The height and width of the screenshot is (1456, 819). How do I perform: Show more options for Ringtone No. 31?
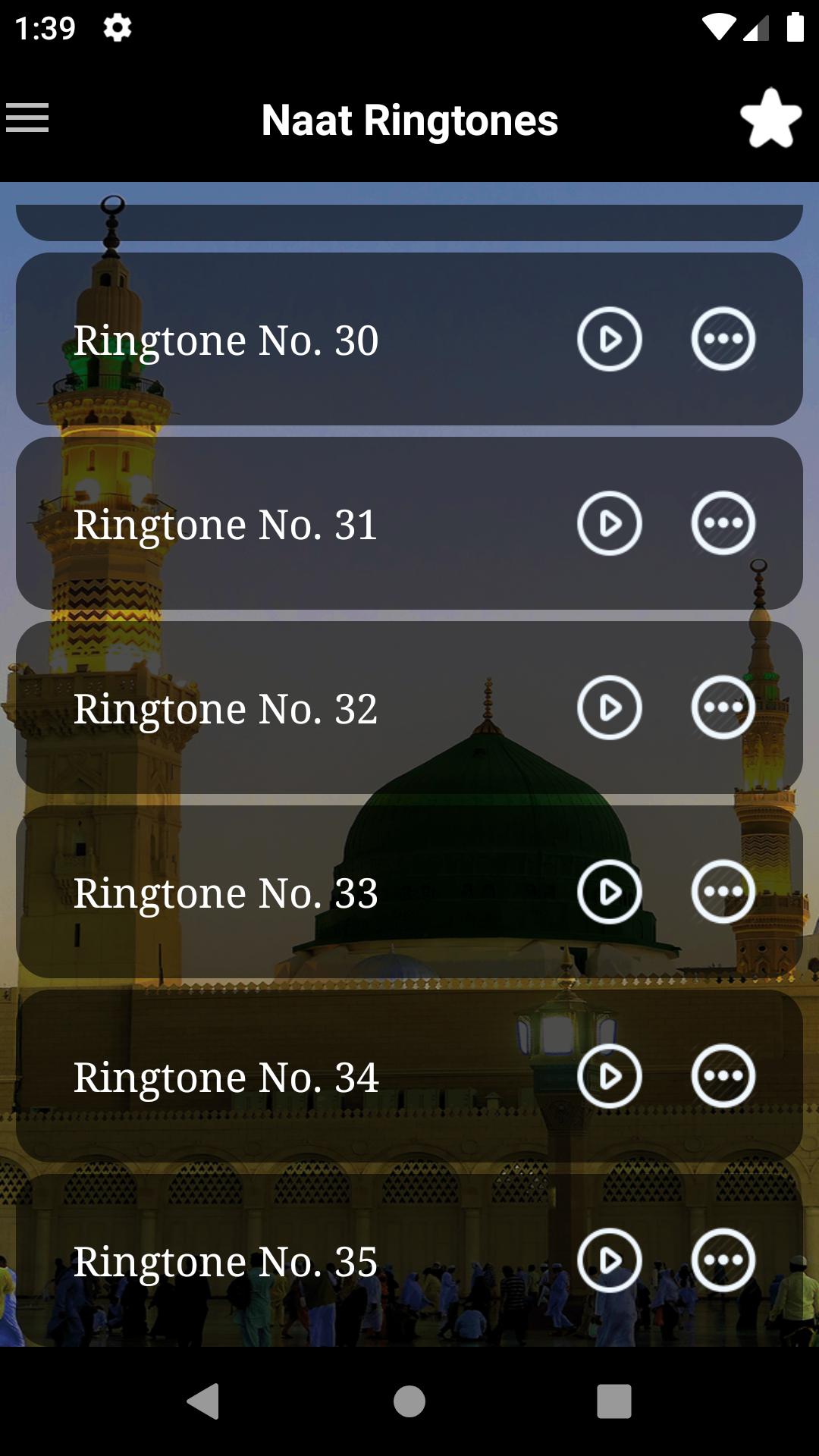723,523
